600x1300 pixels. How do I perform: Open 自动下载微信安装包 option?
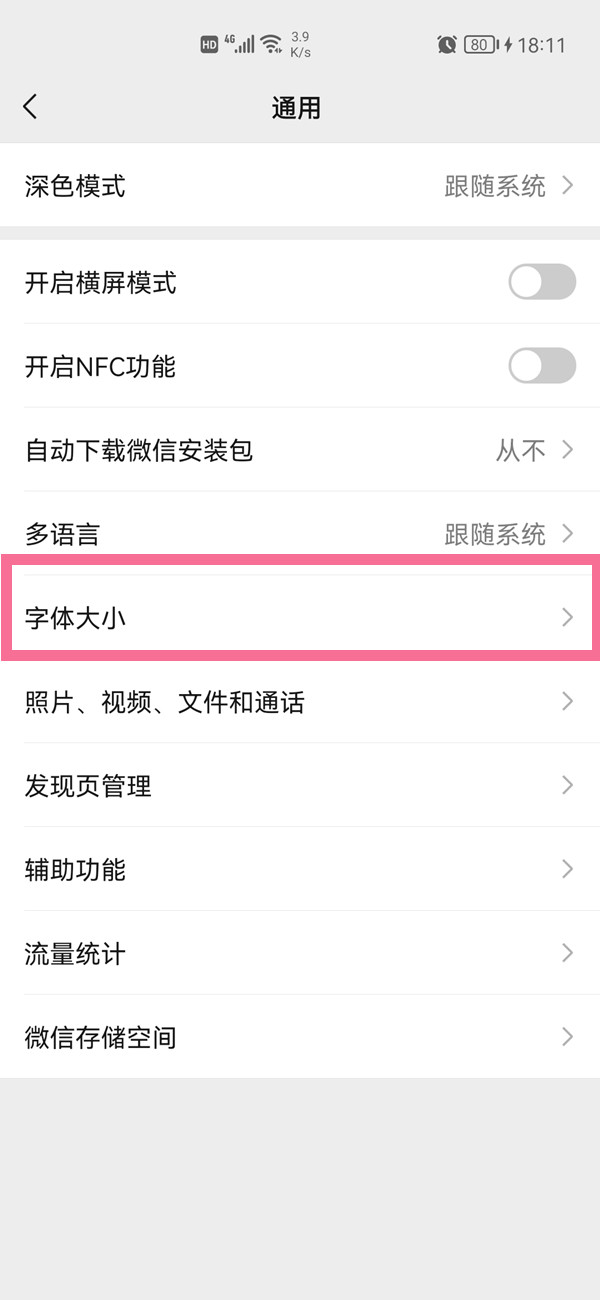pyautogui.click(x=300, y=450)
